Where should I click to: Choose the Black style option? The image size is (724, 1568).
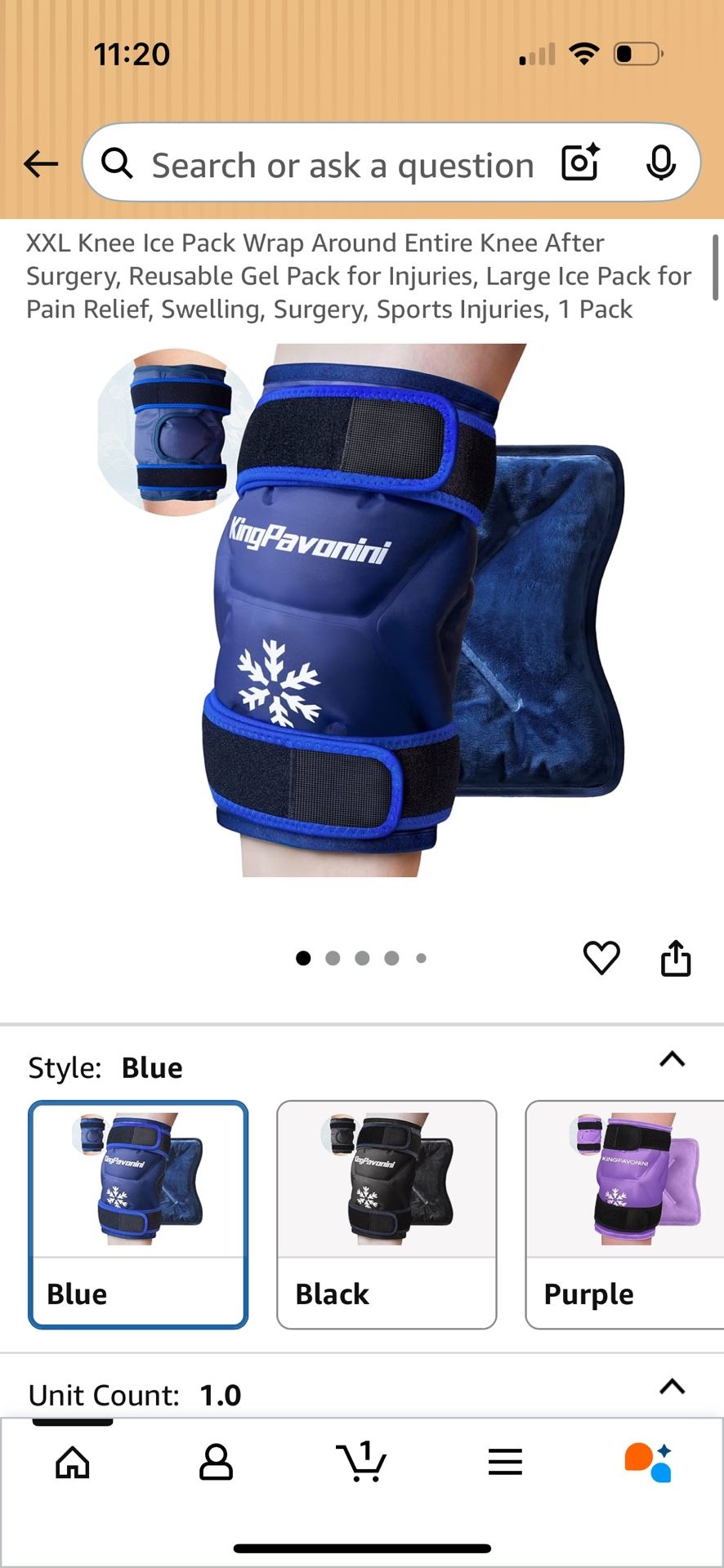click(387, 1214)
